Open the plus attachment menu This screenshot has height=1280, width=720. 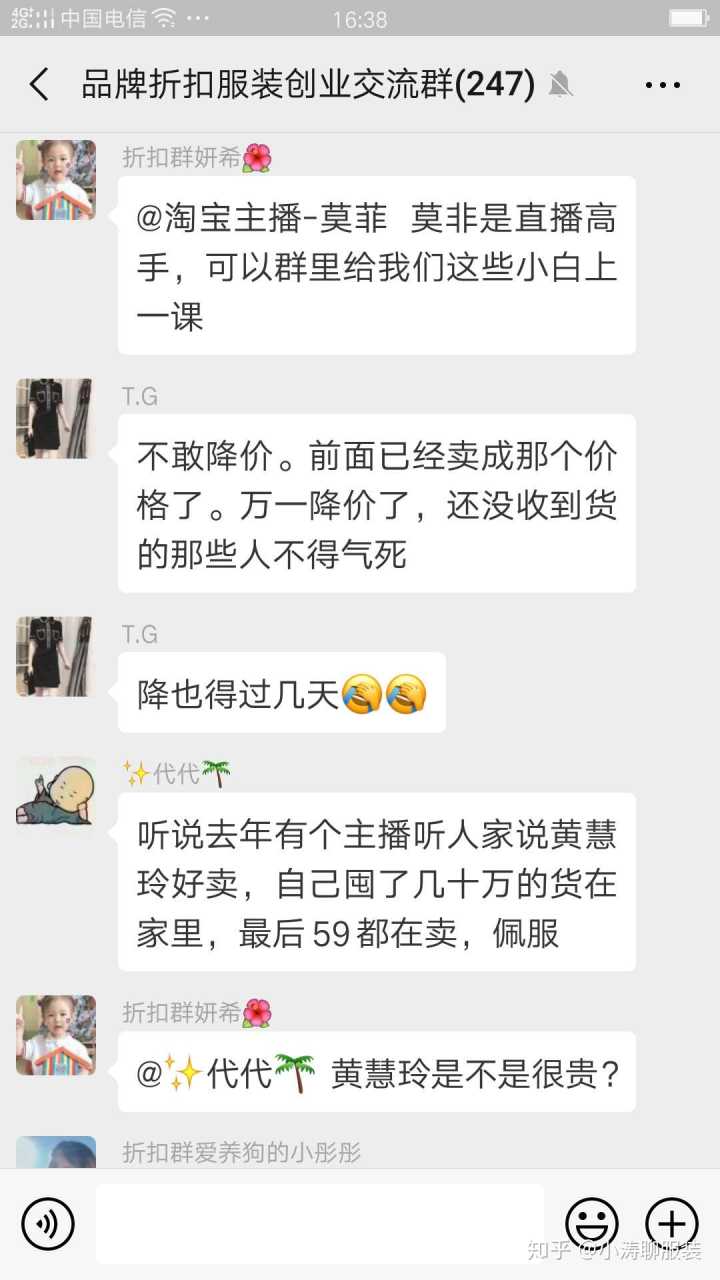click(671, 1223)
